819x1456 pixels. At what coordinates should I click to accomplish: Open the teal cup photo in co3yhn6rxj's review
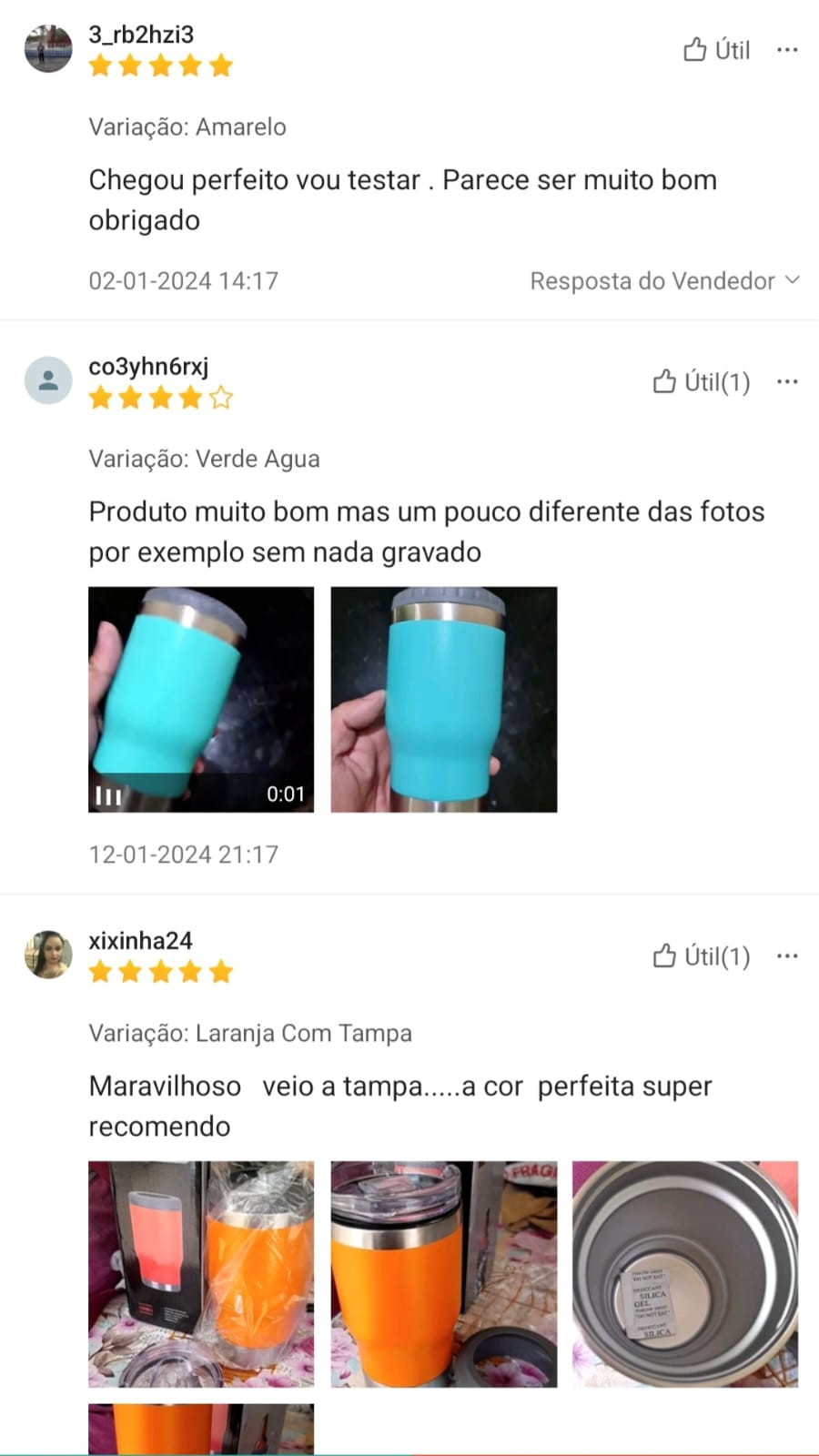click(443, 699)
